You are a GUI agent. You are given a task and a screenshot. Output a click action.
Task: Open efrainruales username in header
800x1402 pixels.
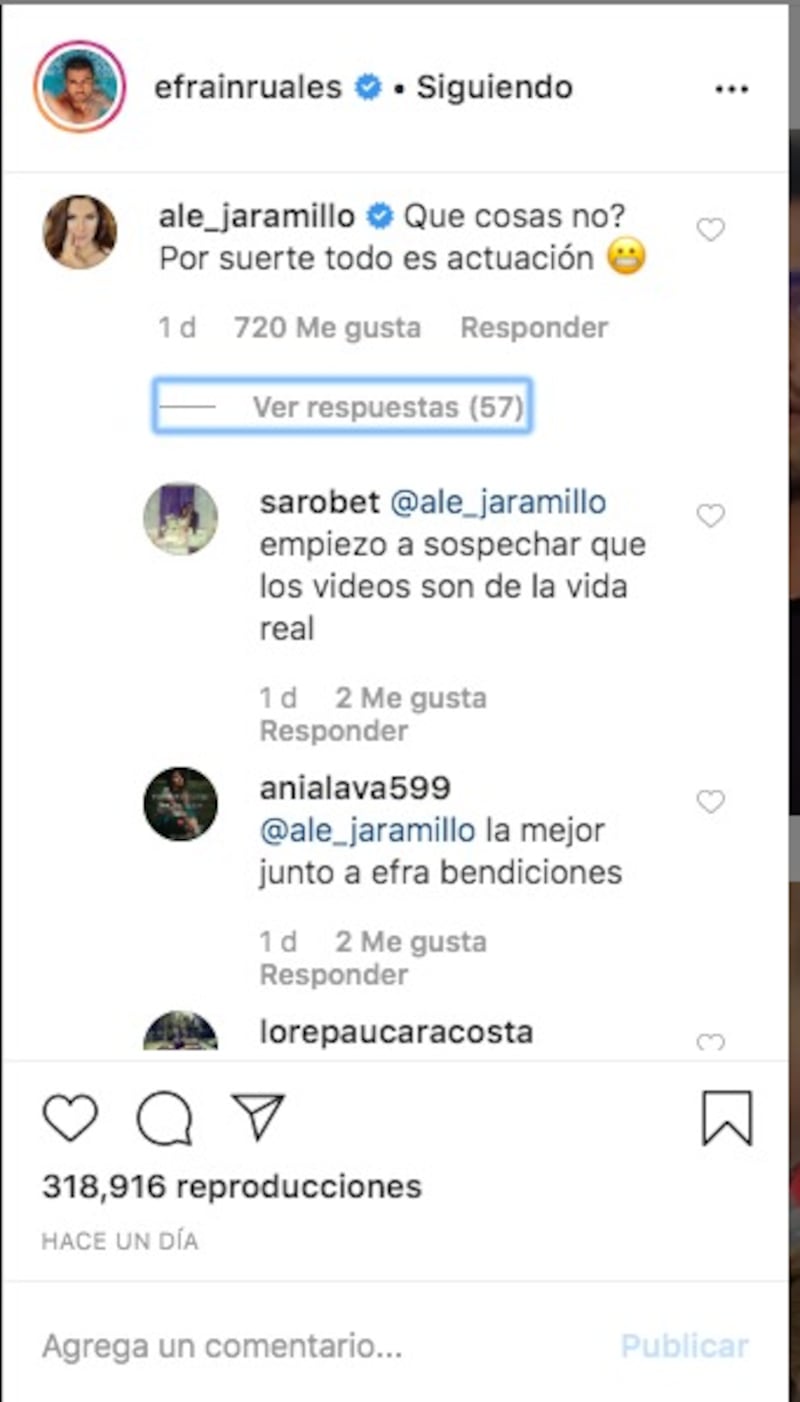248,87
